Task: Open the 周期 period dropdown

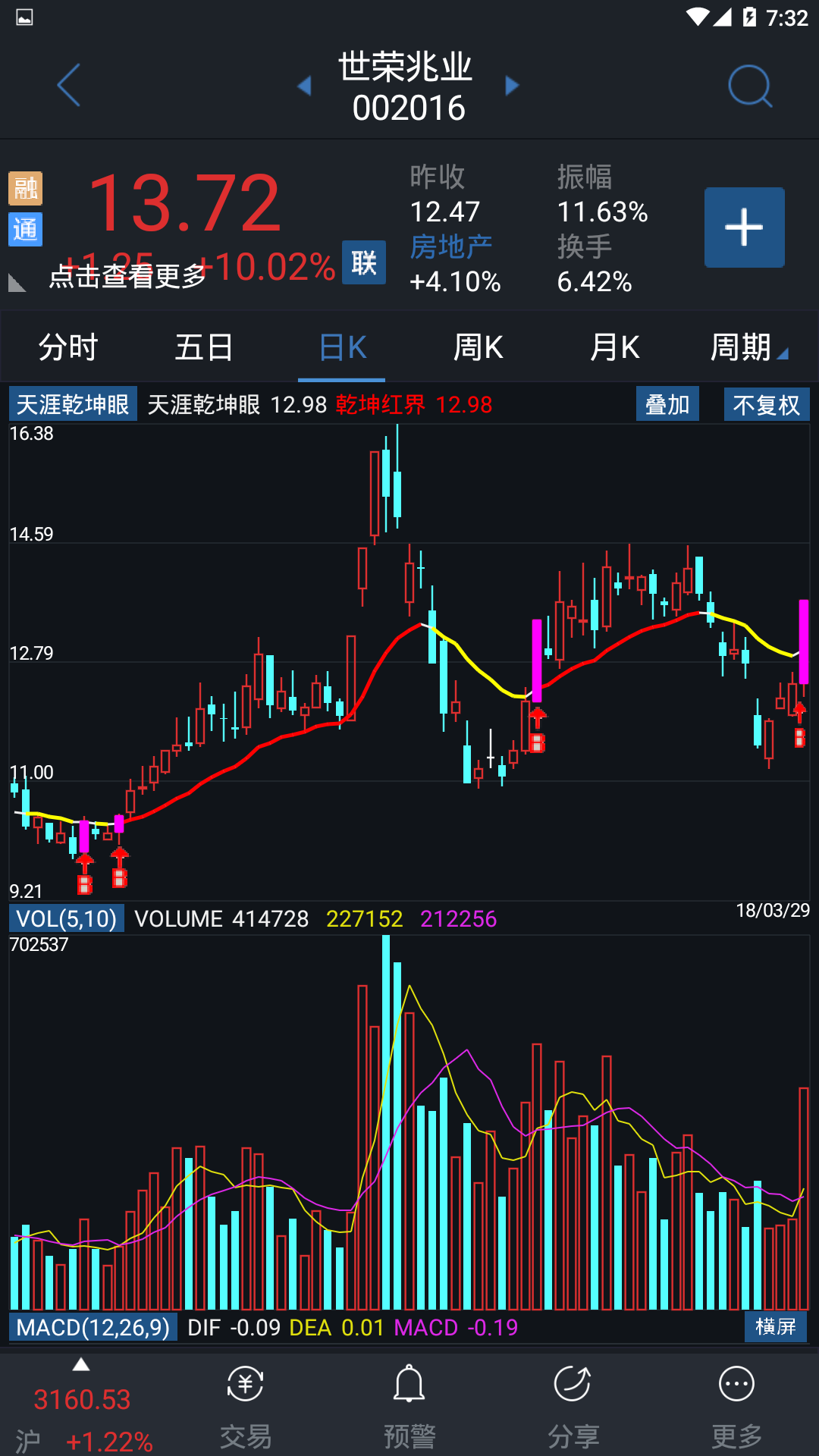Action: 748,347
